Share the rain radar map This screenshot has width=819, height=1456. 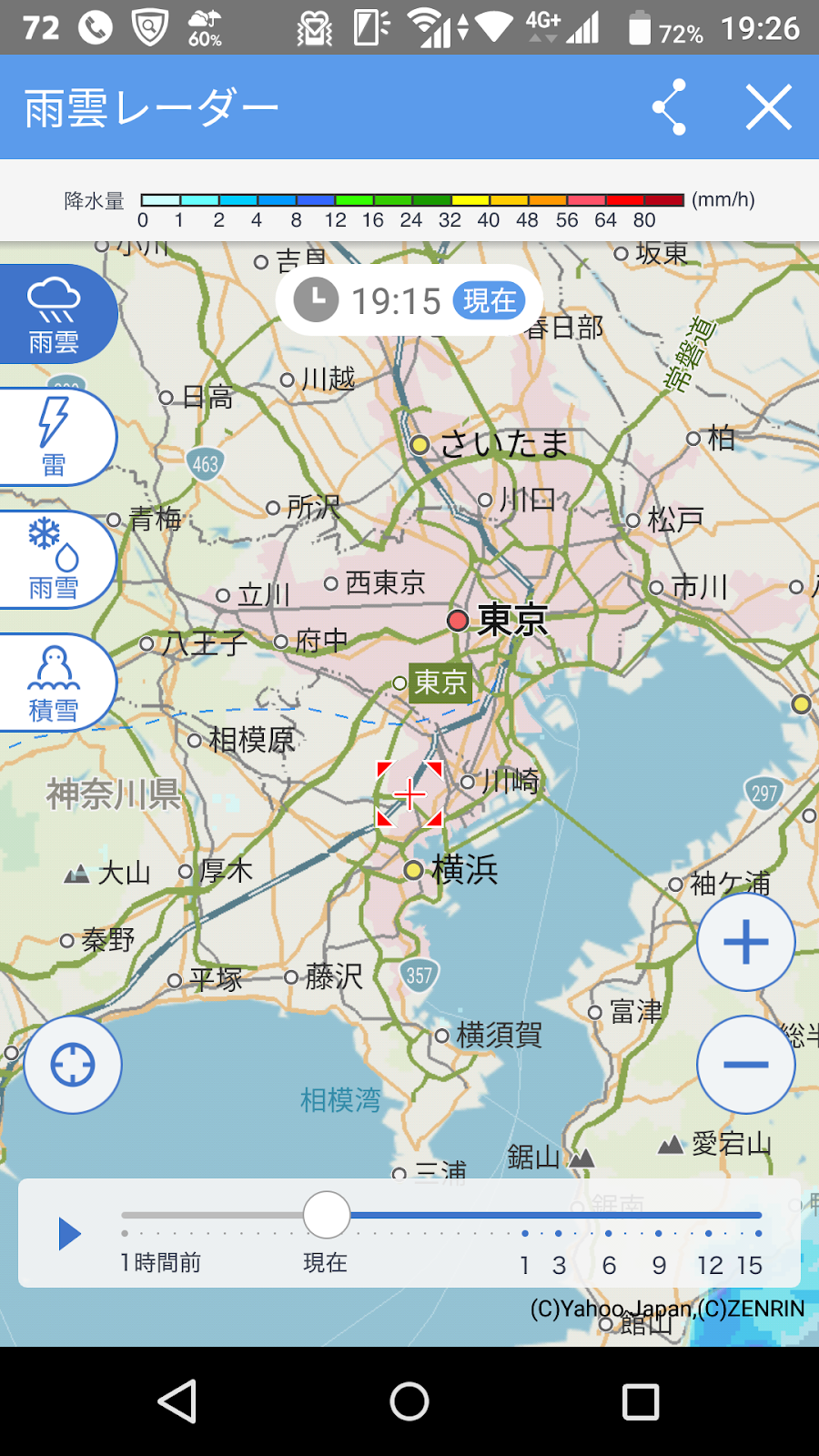(670, 107)
